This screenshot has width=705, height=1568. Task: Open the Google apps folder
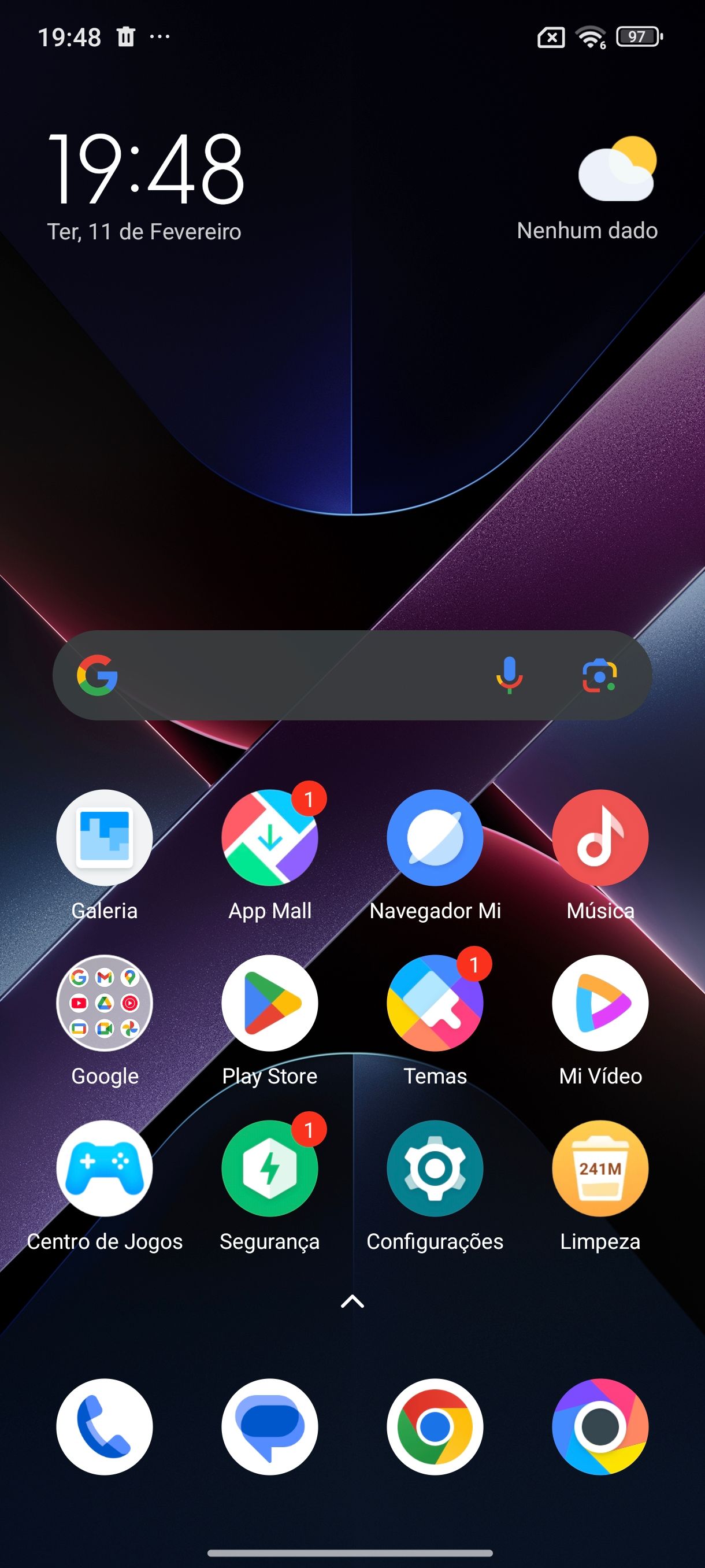click(x=104, y=1003)
